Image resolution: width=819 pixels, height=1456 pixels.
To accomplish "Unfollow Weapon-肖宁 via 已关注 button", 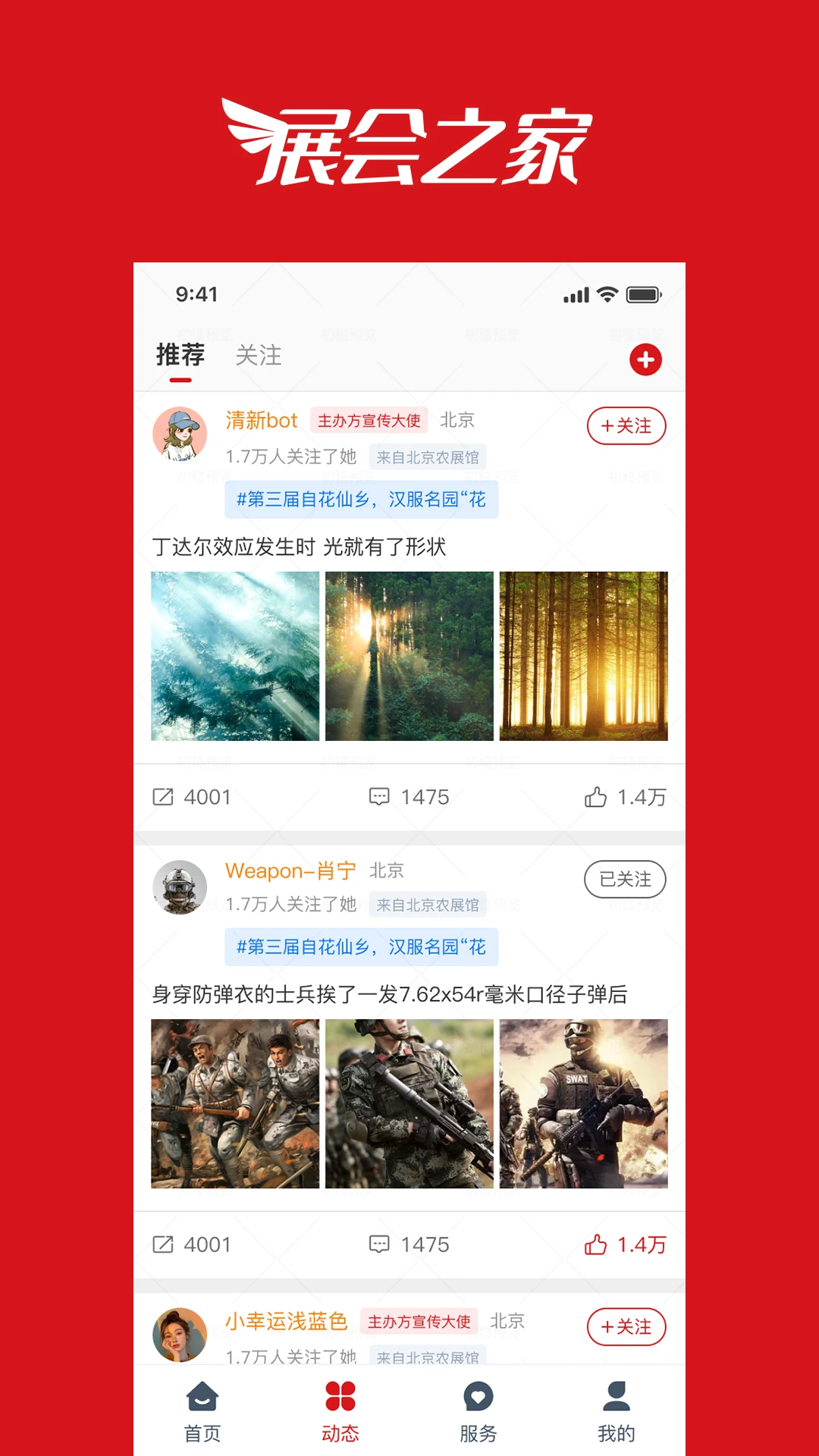I will [625, 879].
